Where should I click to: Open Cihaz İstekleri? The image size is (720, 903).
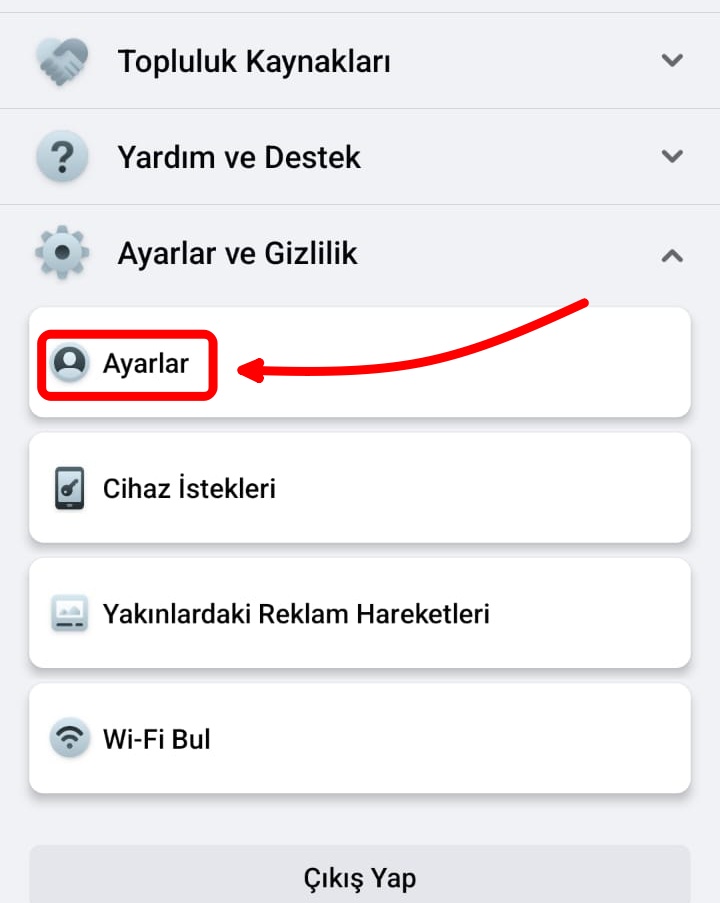359,489
